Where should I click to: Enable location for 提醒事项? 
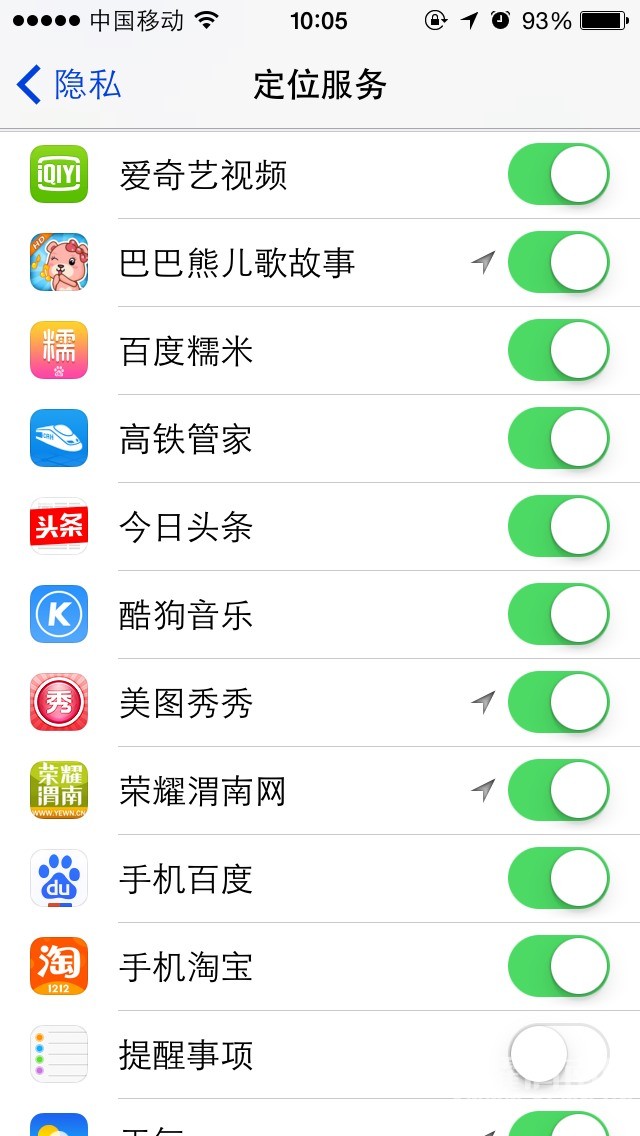[x=558, y=1055]
